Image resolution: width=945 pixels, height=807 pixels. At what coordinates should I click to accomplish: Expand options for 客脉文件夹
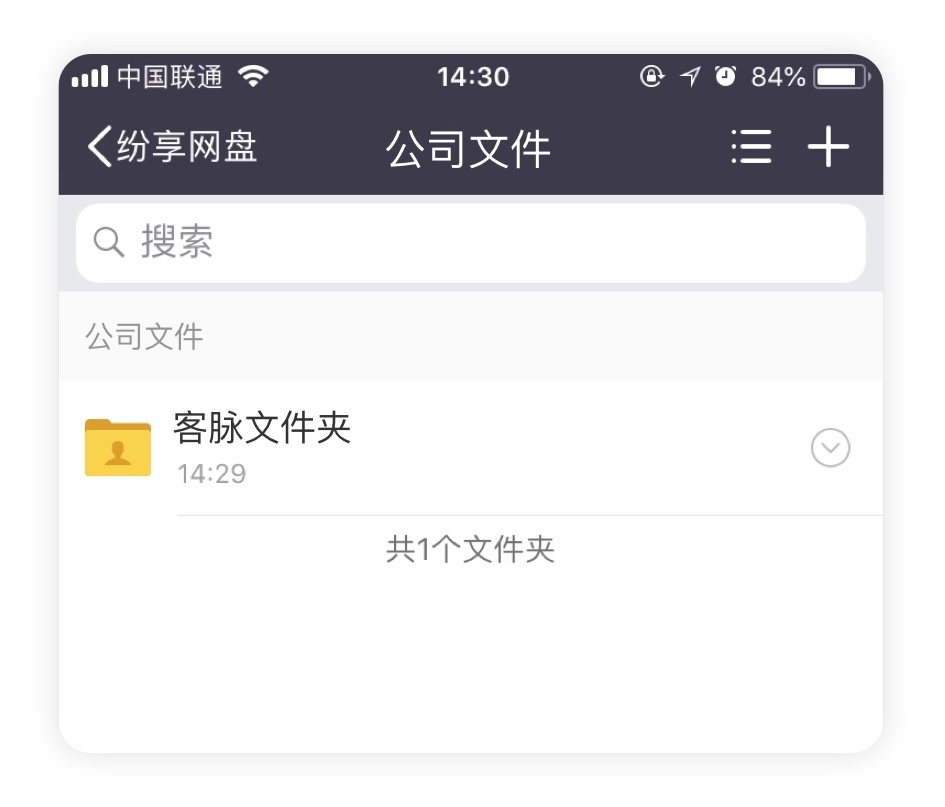(830, 448)
